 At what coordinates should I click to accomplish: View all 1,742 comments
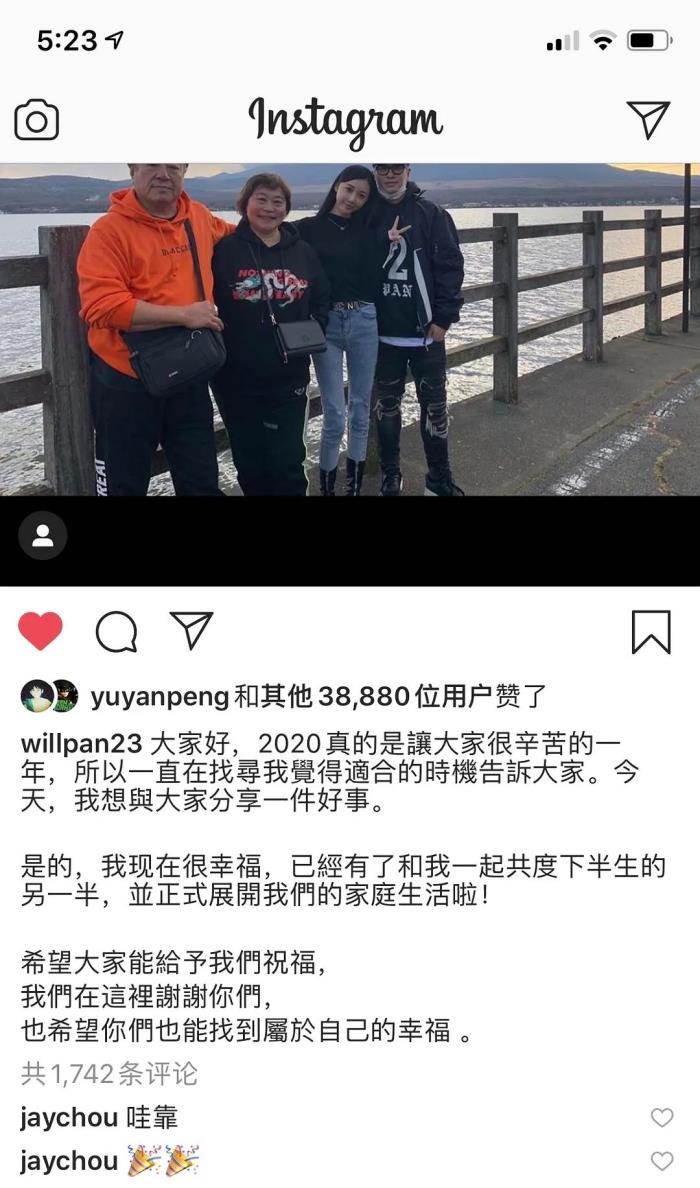pyautogui.click(x=110, y=1074)
